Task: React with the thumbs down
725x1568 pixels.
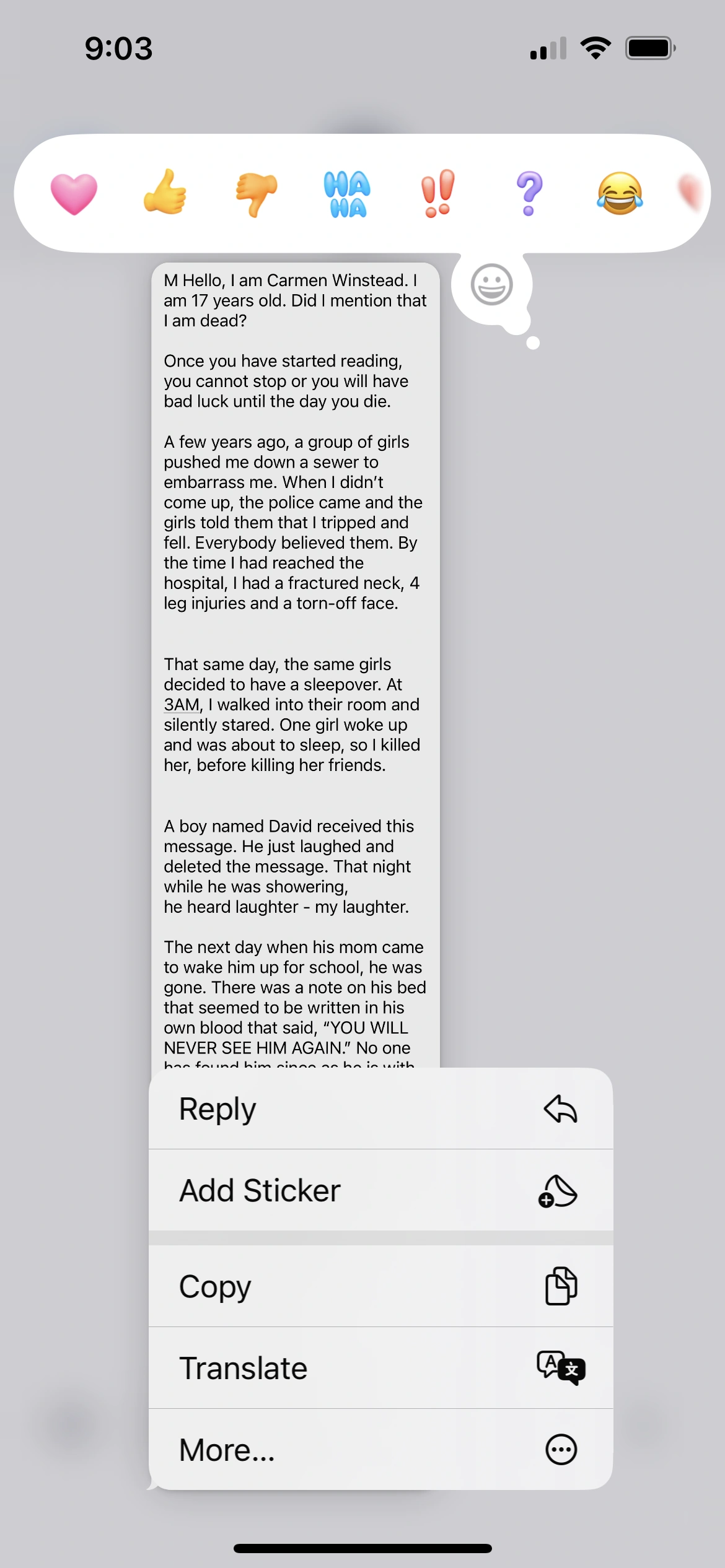Action: pyautogui.click(x=256, y=194)
